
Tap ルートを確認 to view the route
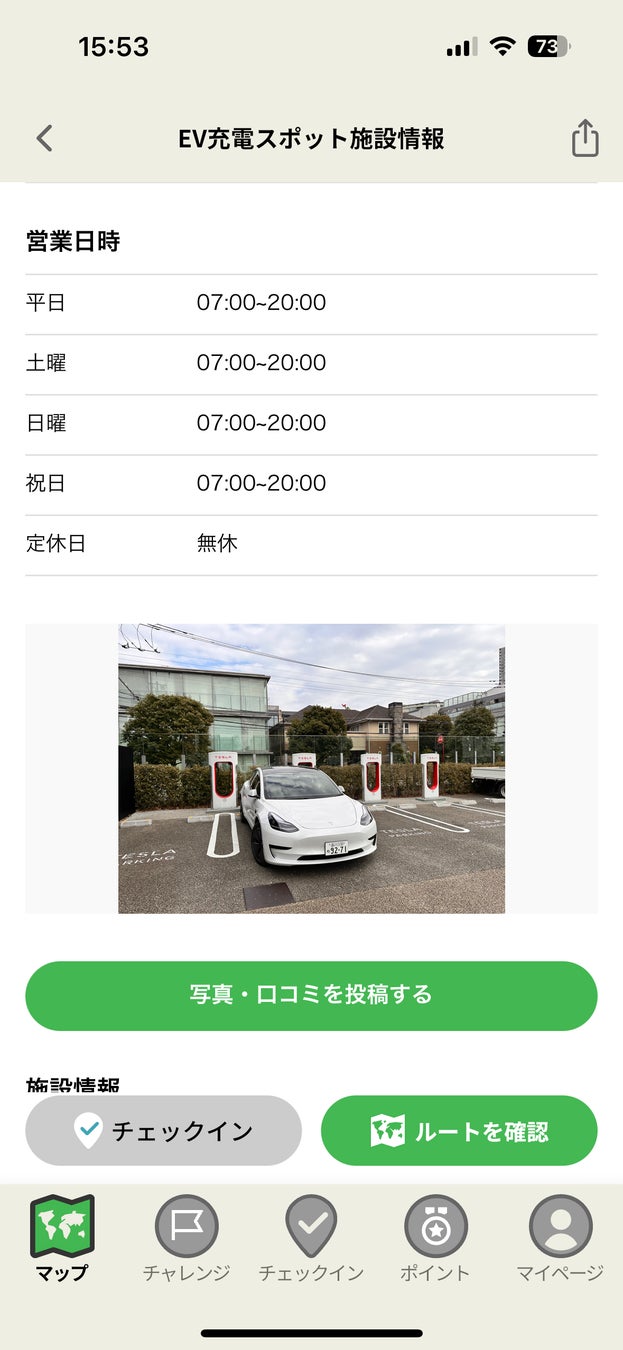click(x=458, y=1131)
